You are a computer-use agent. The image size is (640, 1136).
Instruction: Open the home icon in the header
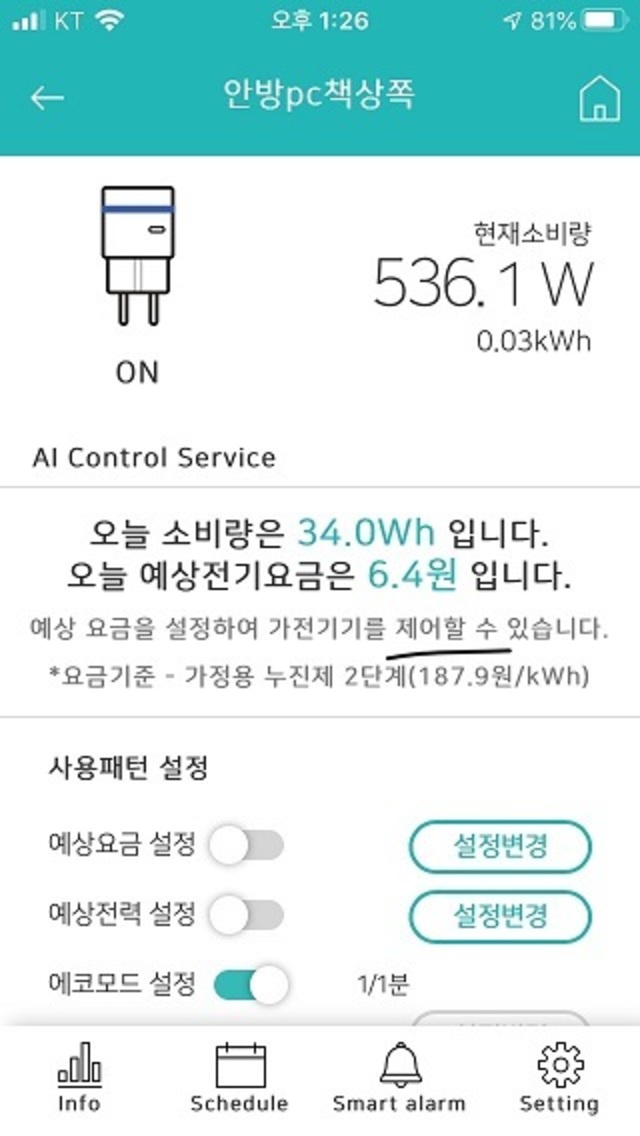point(600,98)
